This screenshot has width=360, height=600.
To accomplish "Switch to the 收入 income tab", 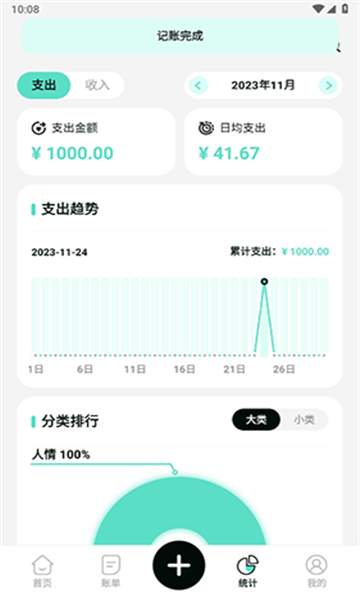I will pyautogui.click(x=97, y=85).
